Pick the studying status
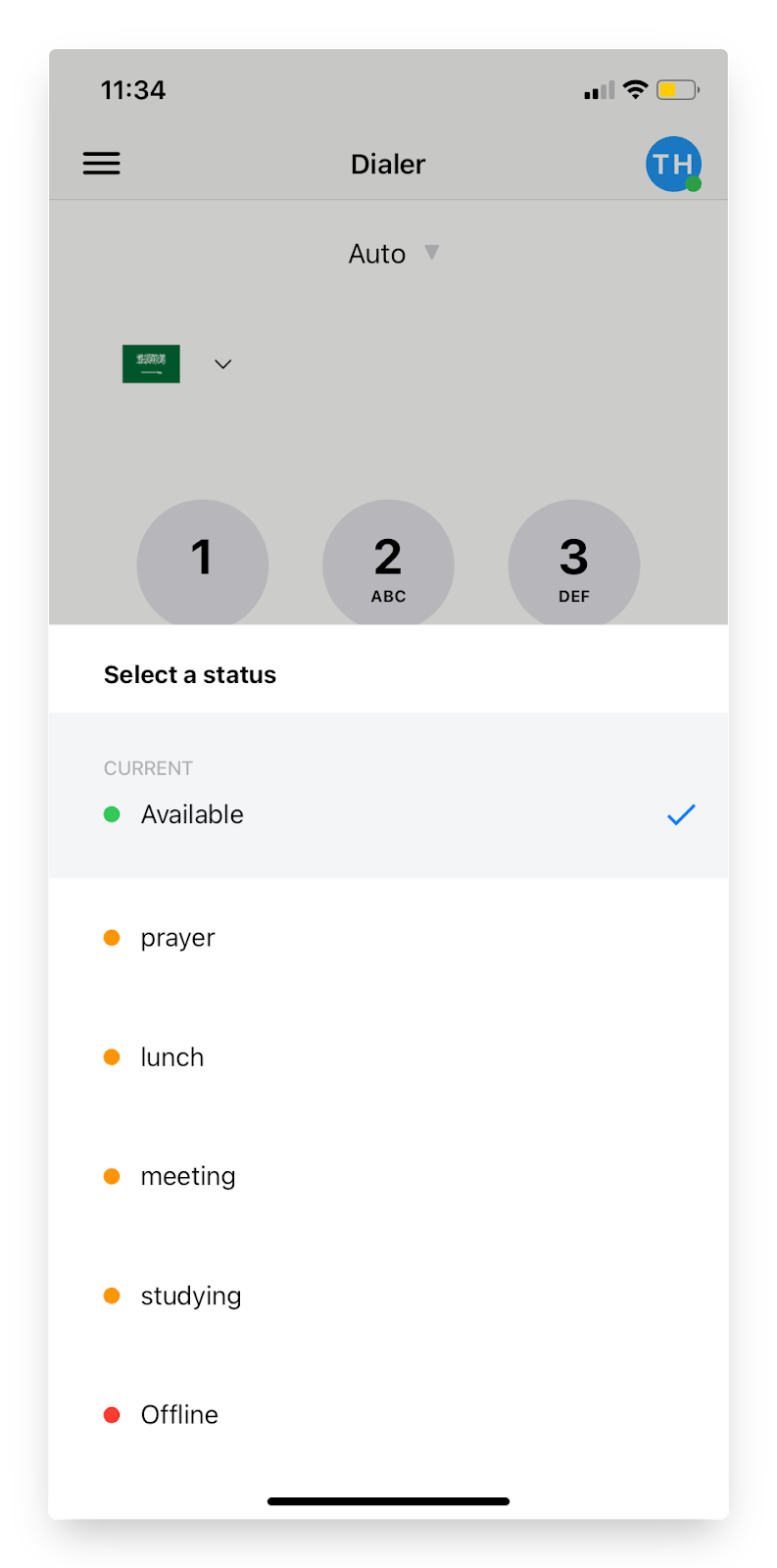Screen dimensions: 777x1568 coord(388,1296)
